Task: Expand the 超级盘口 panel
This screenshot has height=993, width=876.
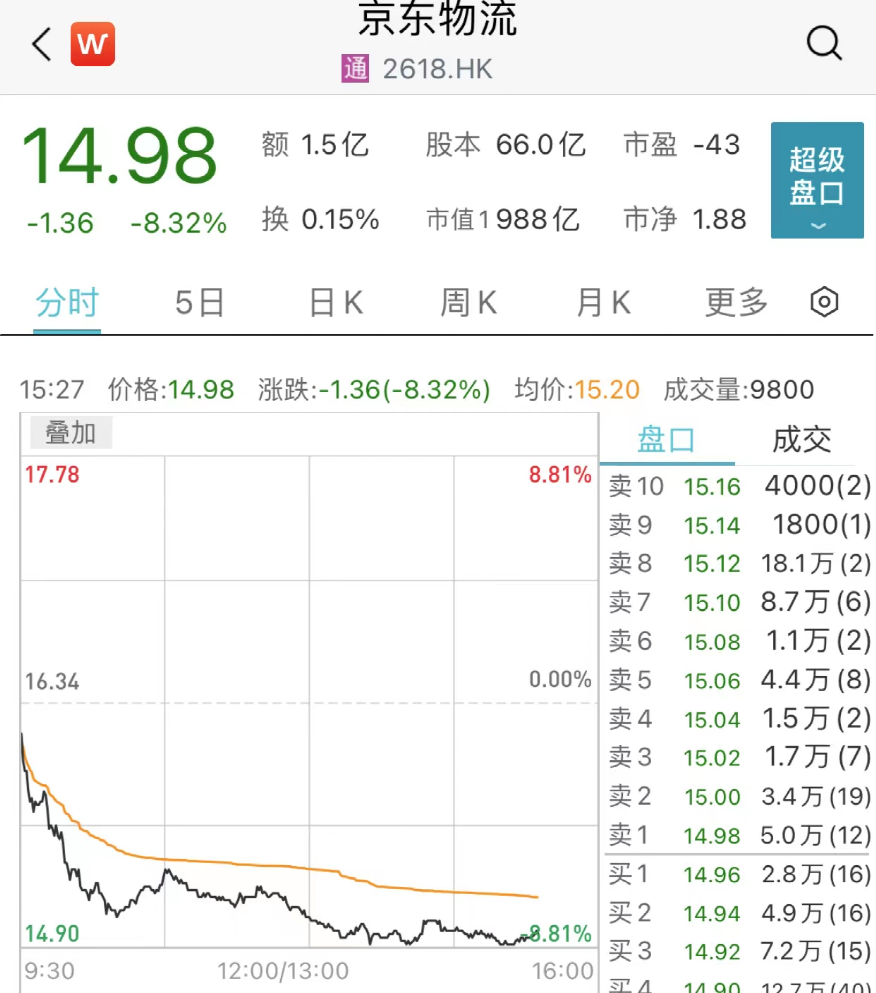Action: (x=817, y=181)
